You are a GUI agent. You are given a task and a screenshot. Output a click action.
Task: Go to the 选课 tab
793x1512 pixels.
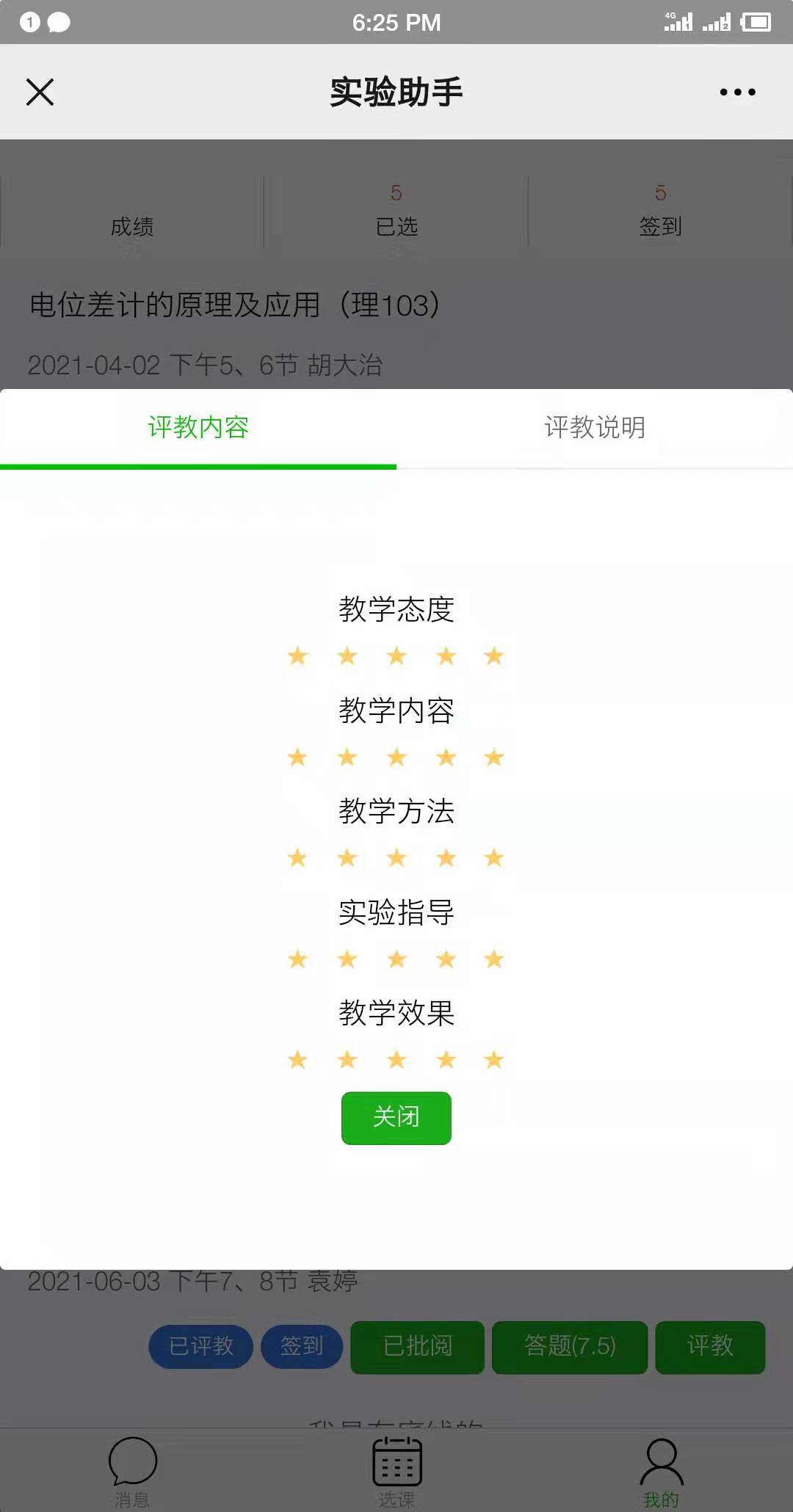point(396,1472)
